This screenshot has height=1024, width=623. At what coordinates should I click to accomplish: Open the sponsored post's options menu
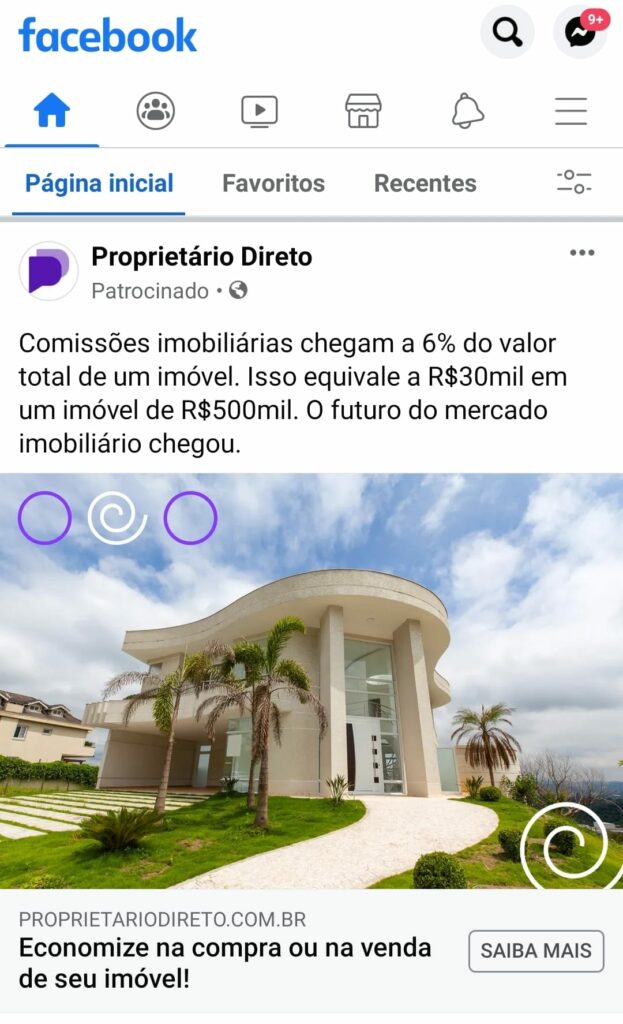(x=582, y=253)
